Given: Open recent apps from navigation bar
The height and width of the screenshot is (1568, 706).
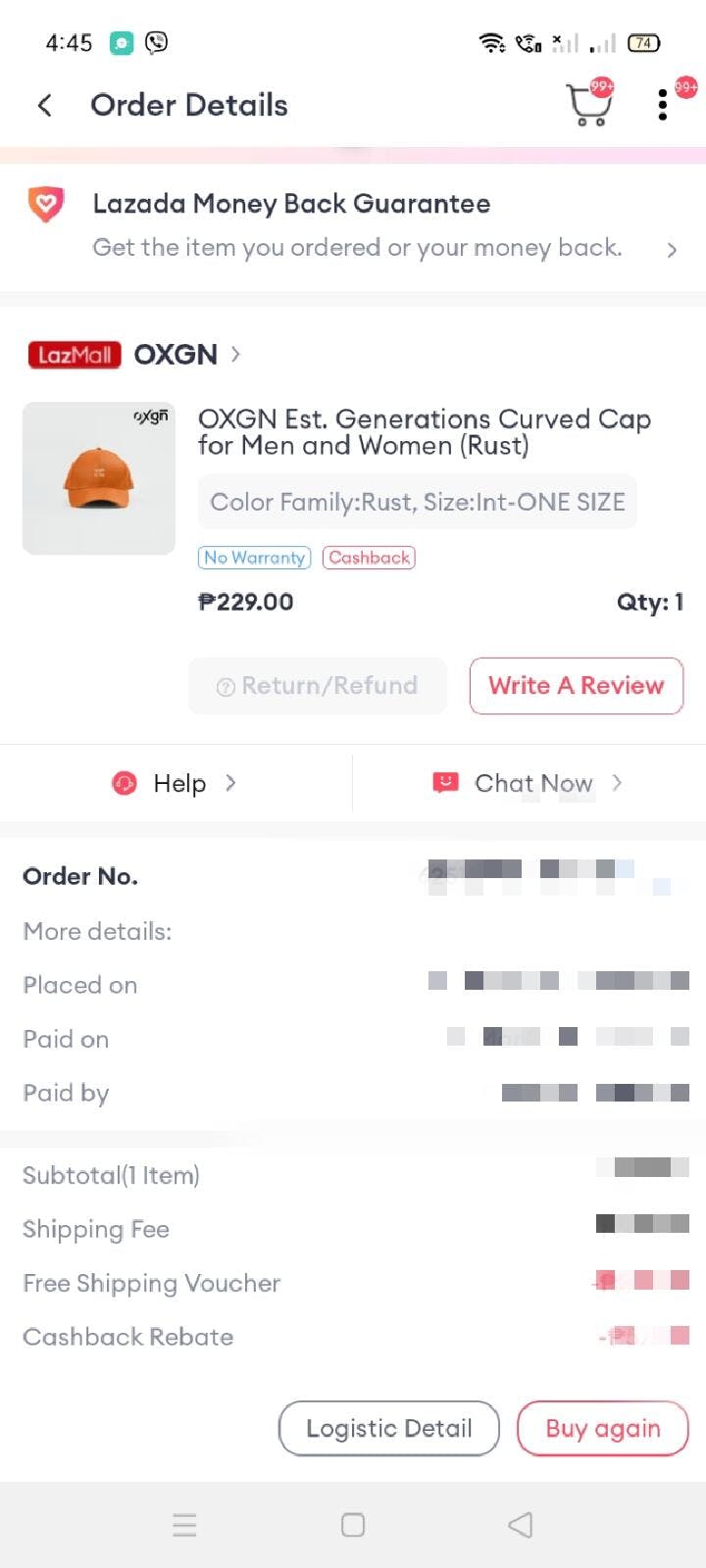Looking at the screenshot, I should 184,1524.
